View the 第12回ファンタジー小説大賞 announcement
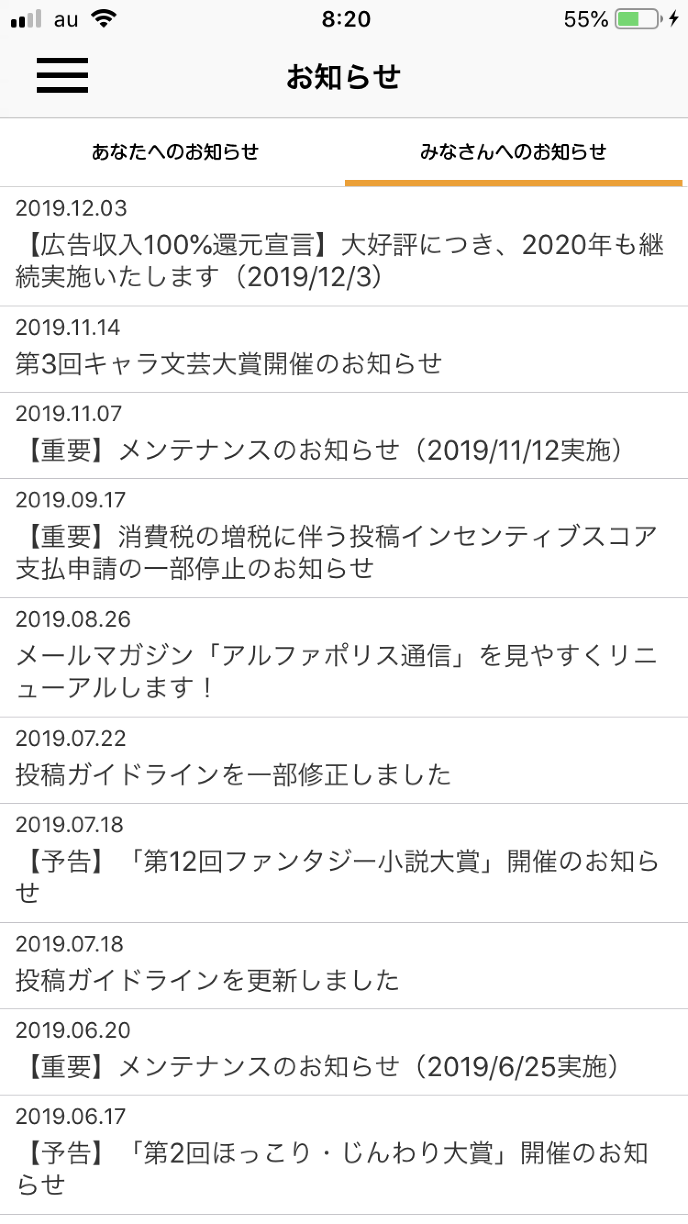Image resolution: width=688 pixels, height=1224 pixels. pos(343,862)
